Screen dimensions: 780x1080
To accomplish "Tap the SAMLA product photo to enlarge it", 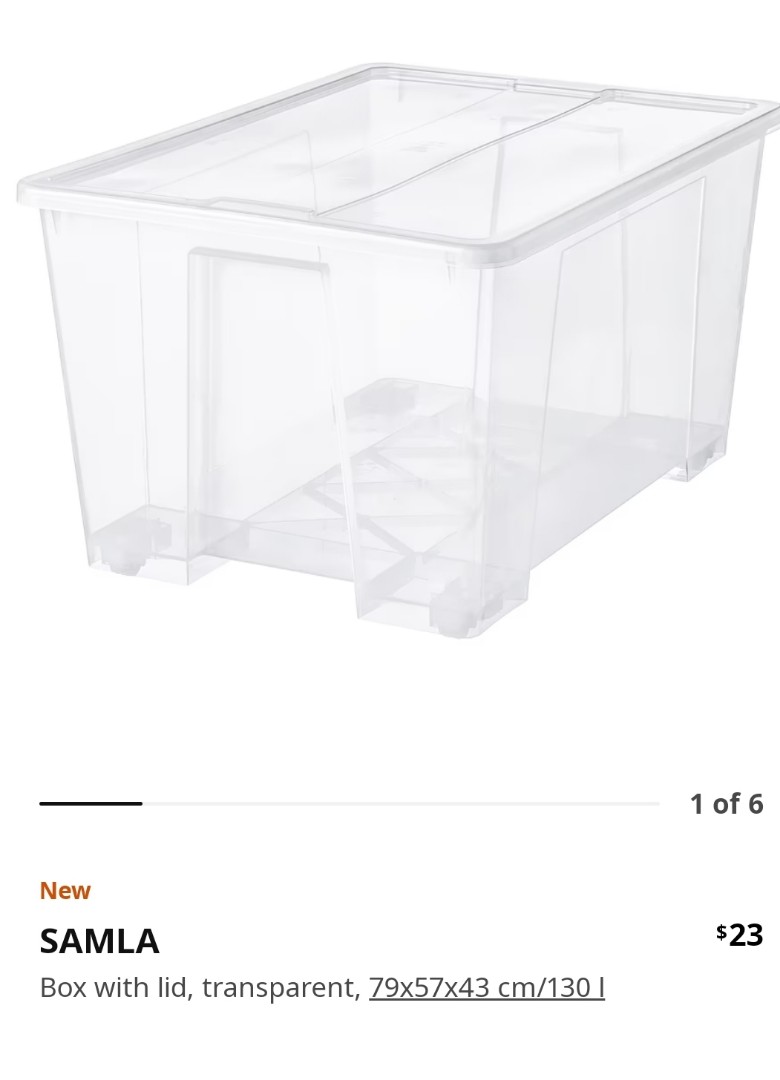I will tap(390, 350).
